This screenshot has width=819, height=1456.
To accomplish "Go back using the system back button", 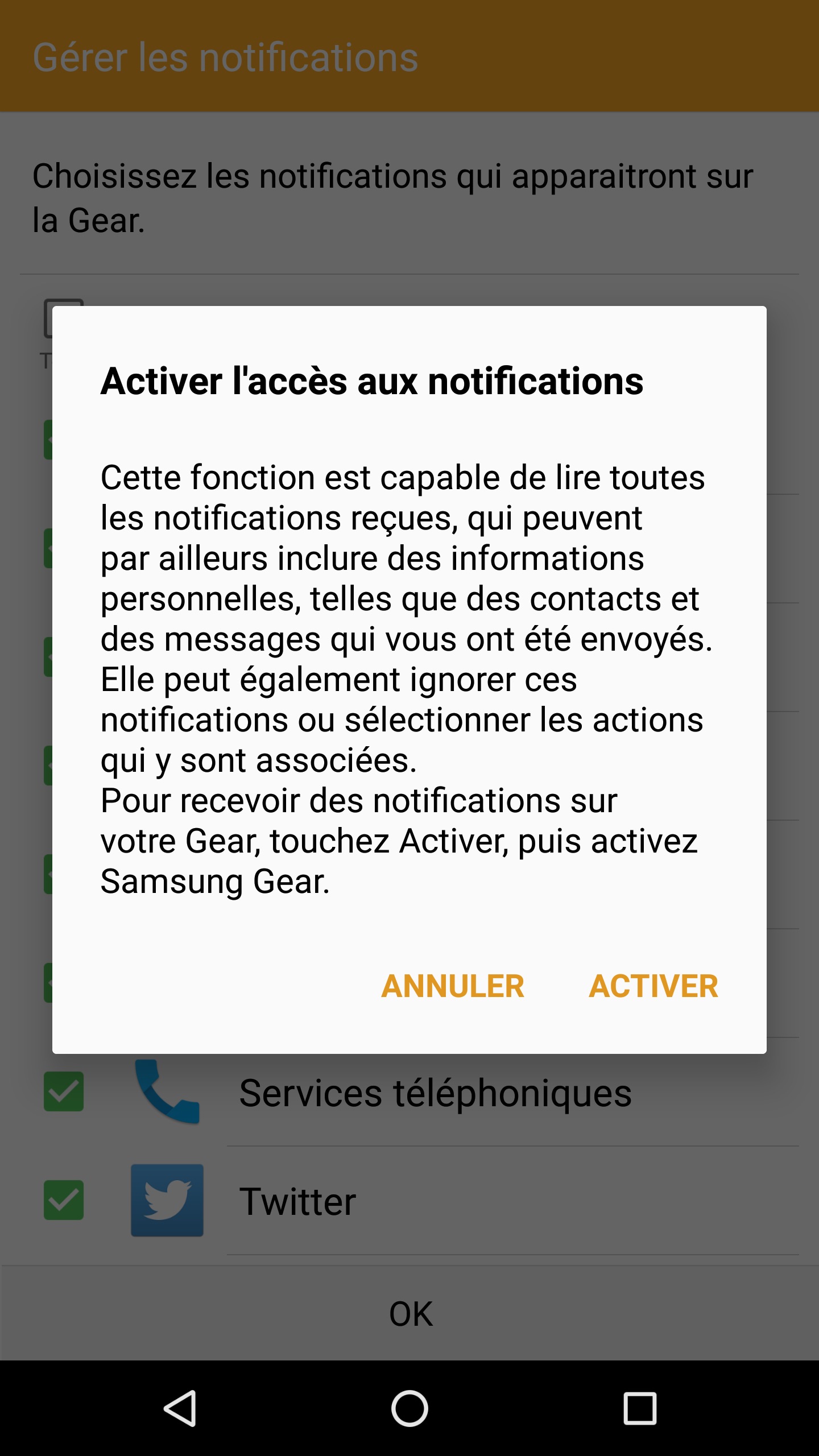I will pos(181,1408).
